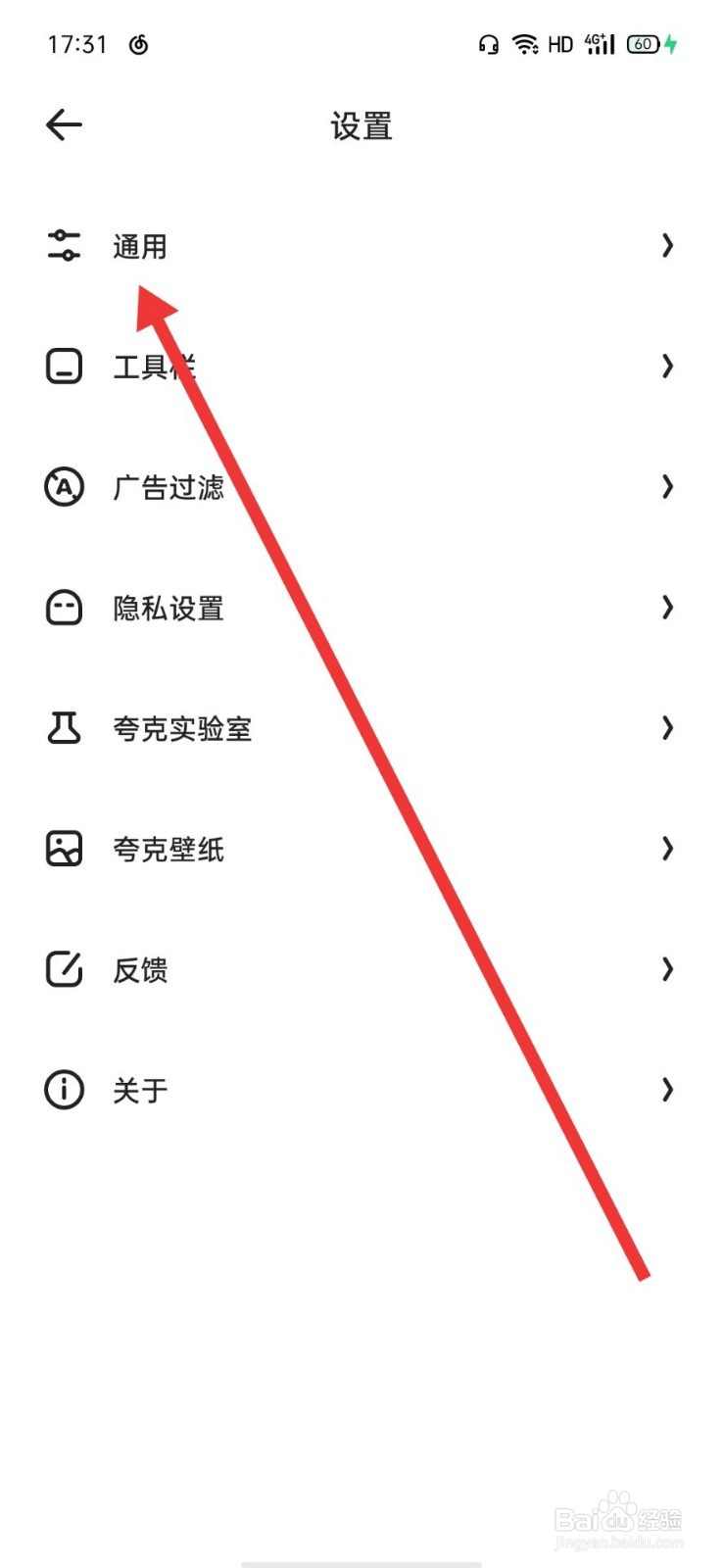Select the 广告过滤 menu entry
The image size is (723, 1568).
click(x=167, y=487)
